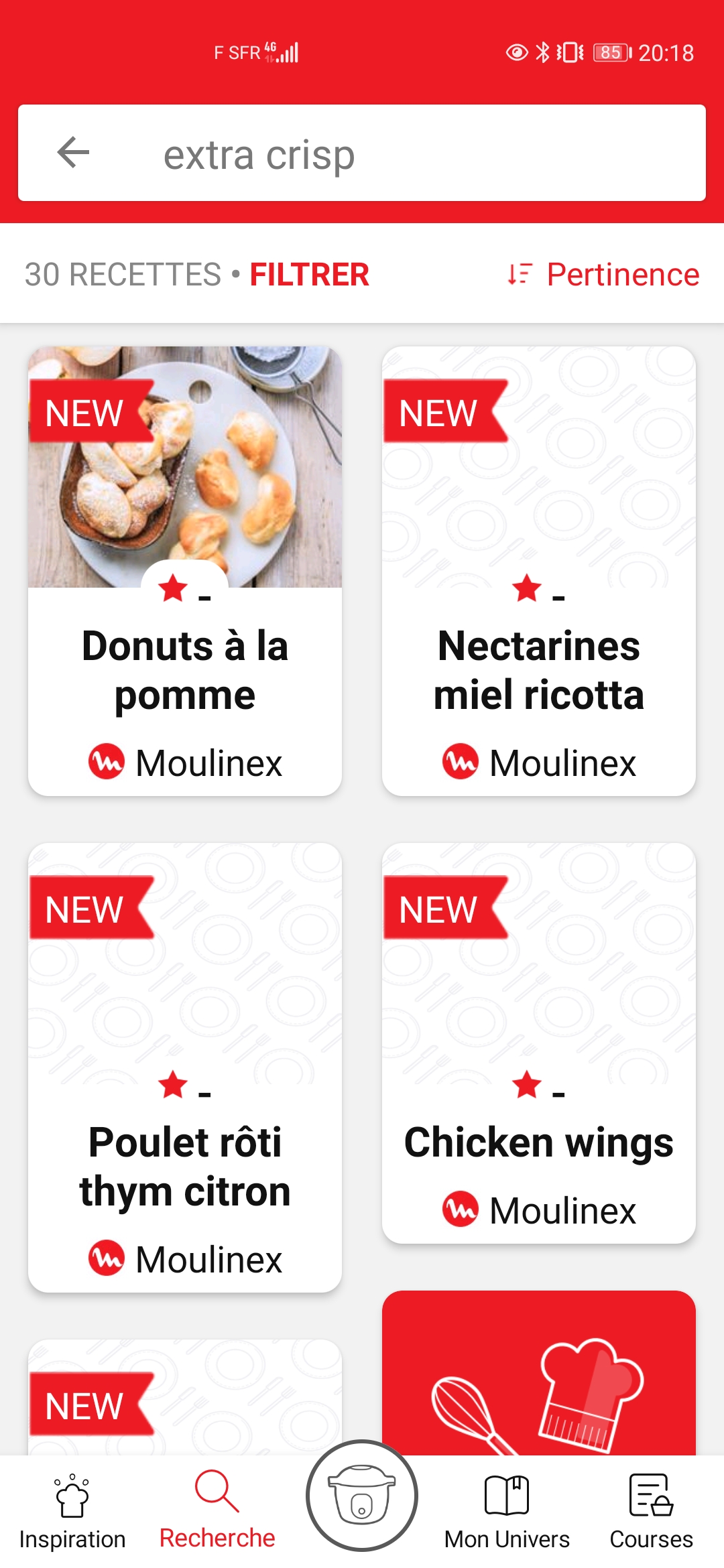The height and width of the screenshot is (1568, 724).
Task: Tap the back arrow in search bar
Action: (x=74, y=153)
